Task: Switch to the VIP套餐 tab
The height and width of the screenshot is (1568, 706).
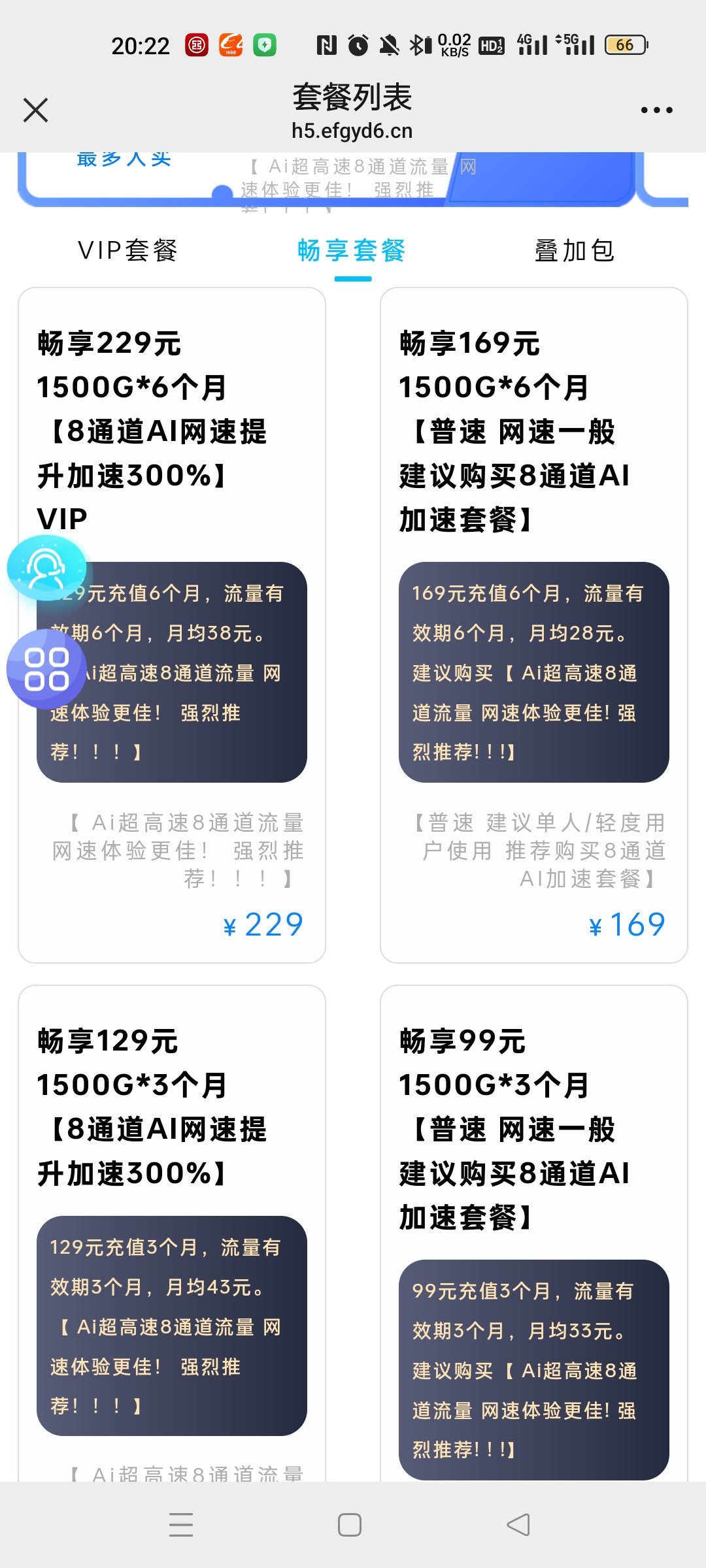Action: (127, 251)
